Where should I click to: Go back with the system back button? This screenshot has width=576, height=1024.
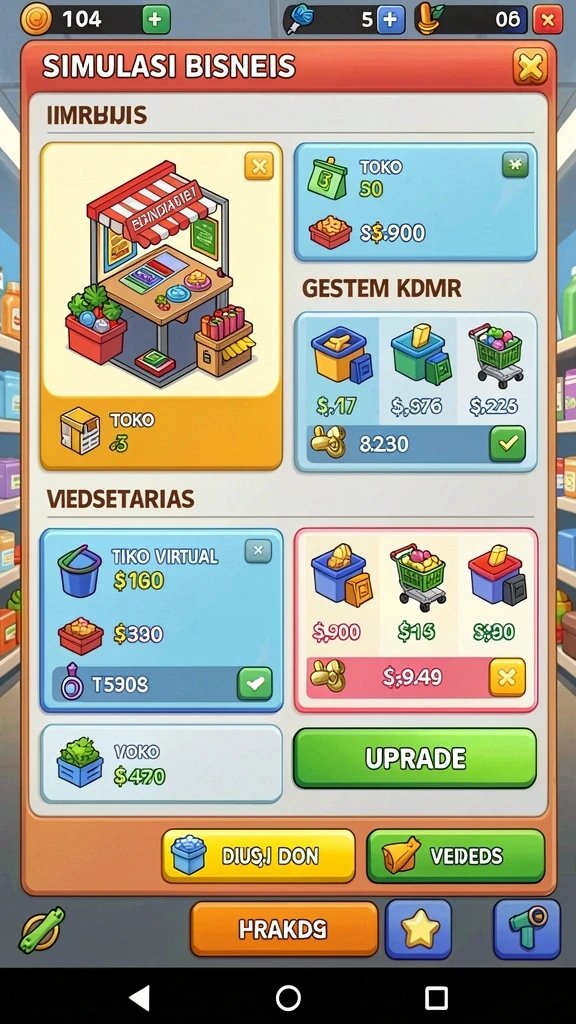pyautogui.click(x=139, y=997)
